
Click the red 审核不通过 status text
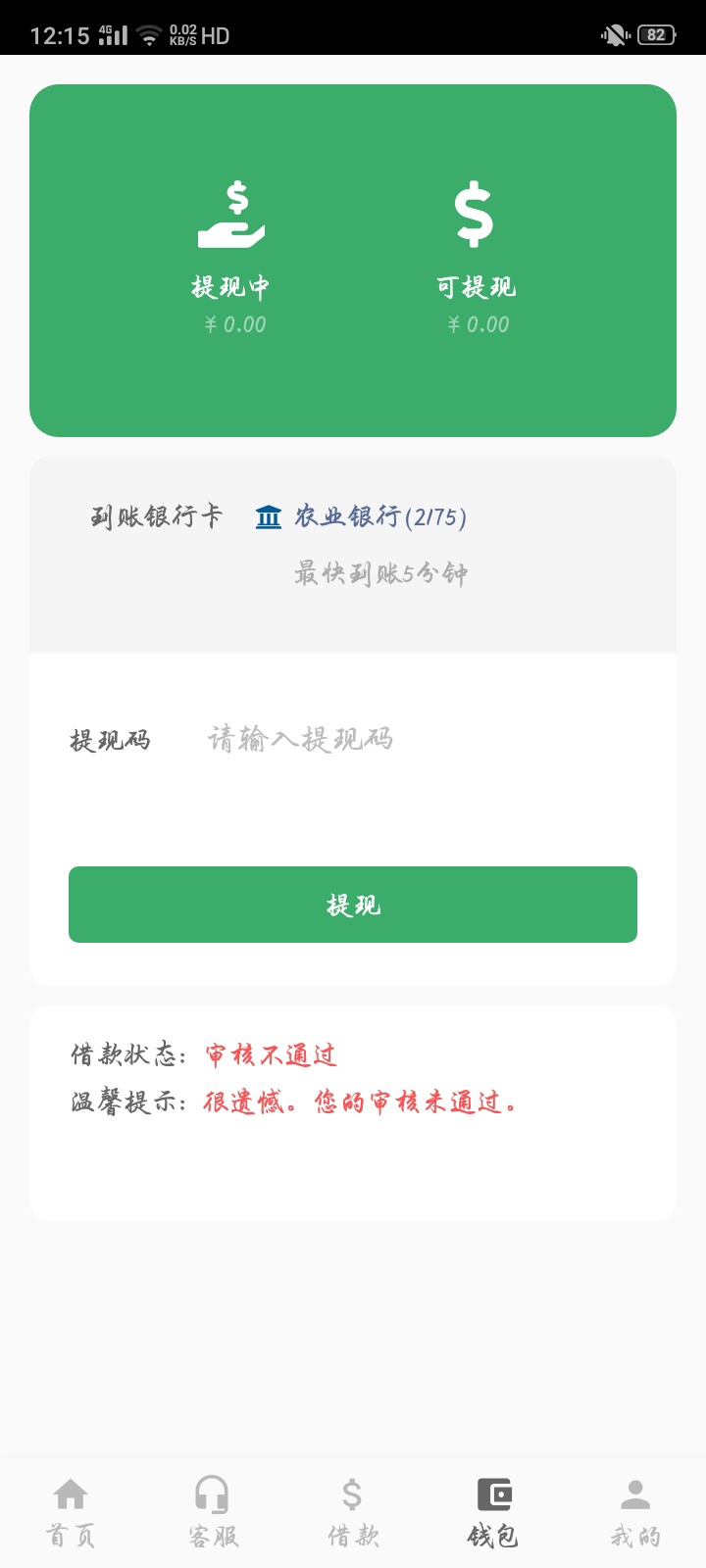coord(271,1053)
